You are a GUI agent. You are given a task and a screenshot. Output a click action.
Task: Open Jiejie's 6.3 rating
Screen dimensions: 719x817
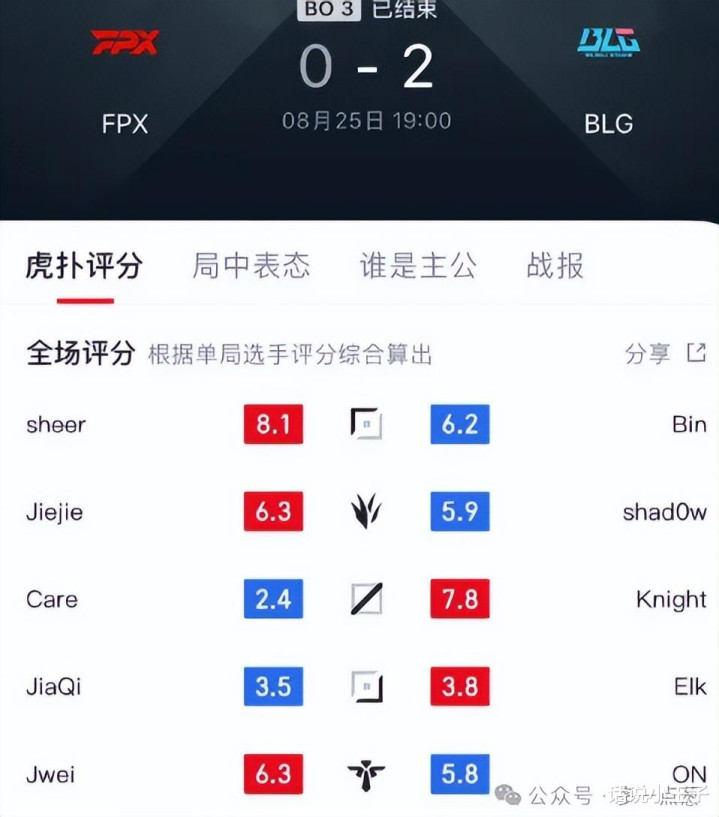(274, 511)
